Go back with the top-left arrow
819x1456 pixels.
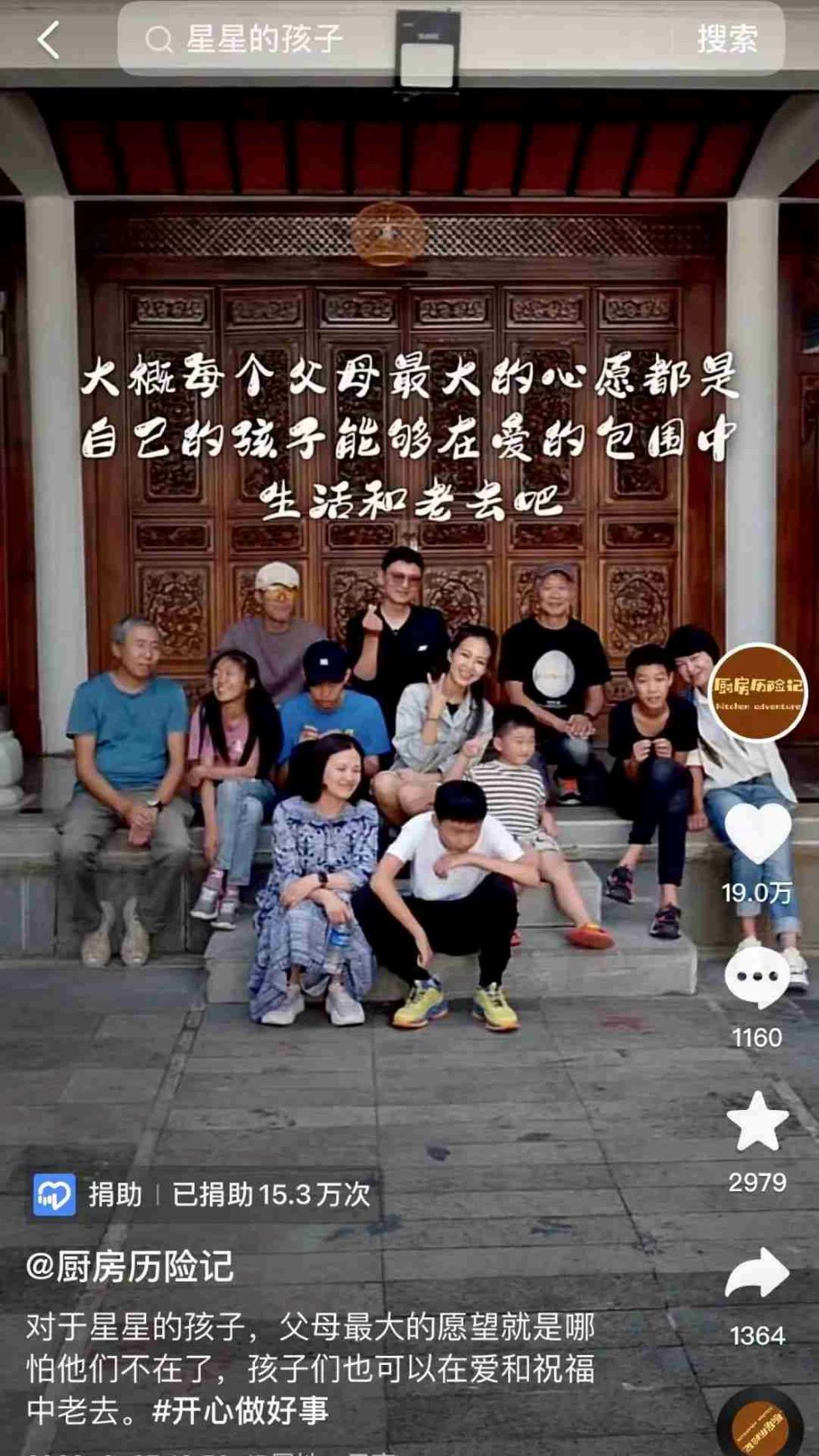(x=48, y=39)
